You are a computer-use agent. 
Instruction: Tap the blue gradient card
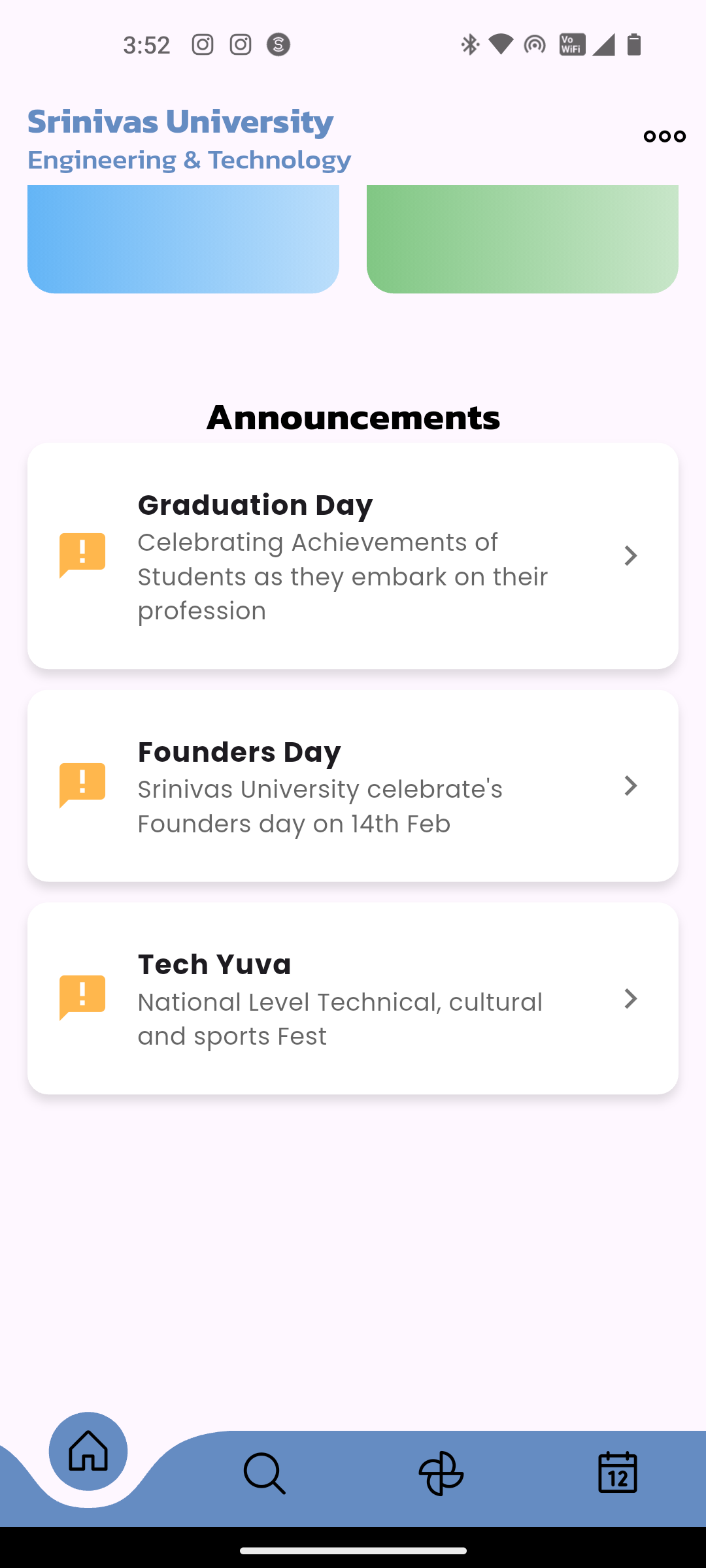point(183,239)
